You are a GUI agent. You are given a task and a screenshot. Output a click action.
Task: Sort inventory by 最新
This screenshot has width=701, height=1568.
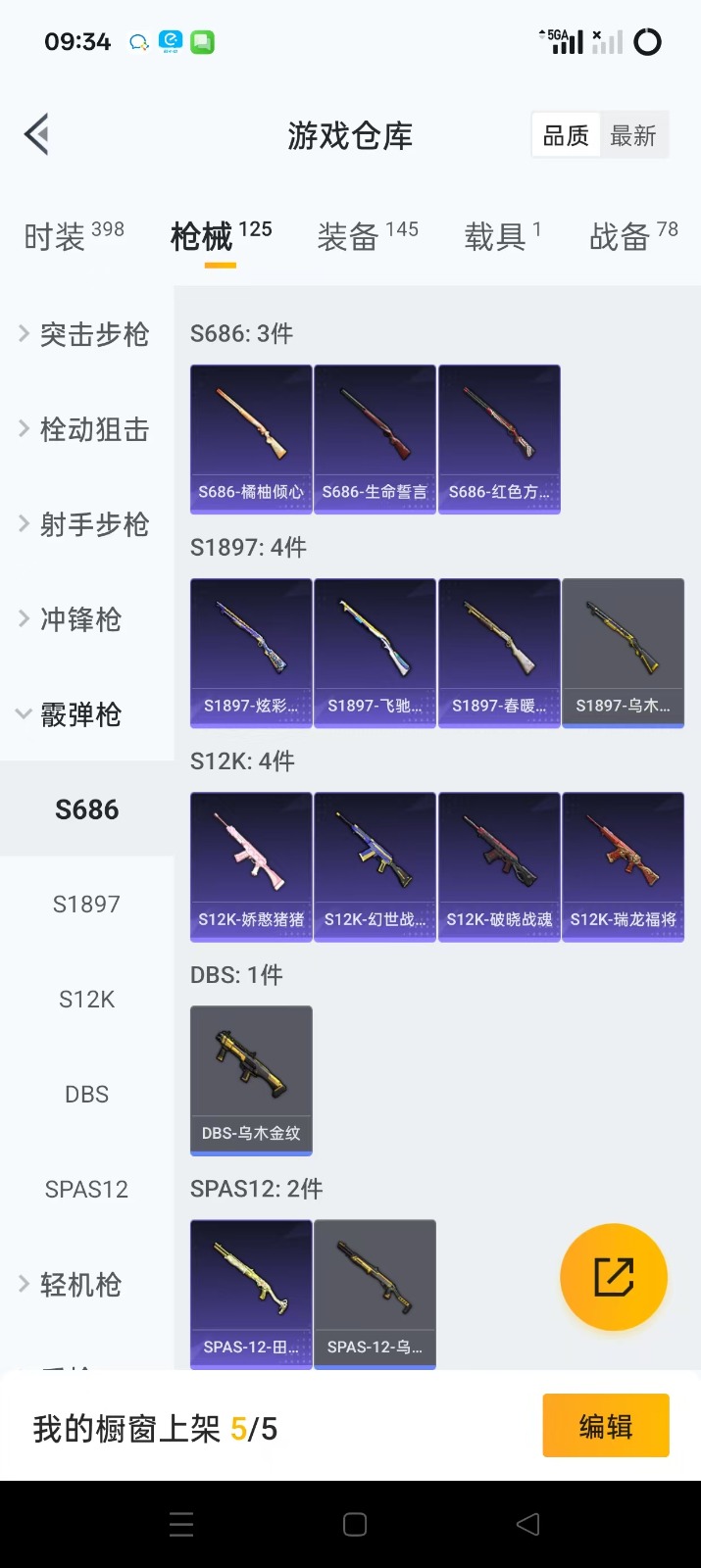tap(632, 136)
